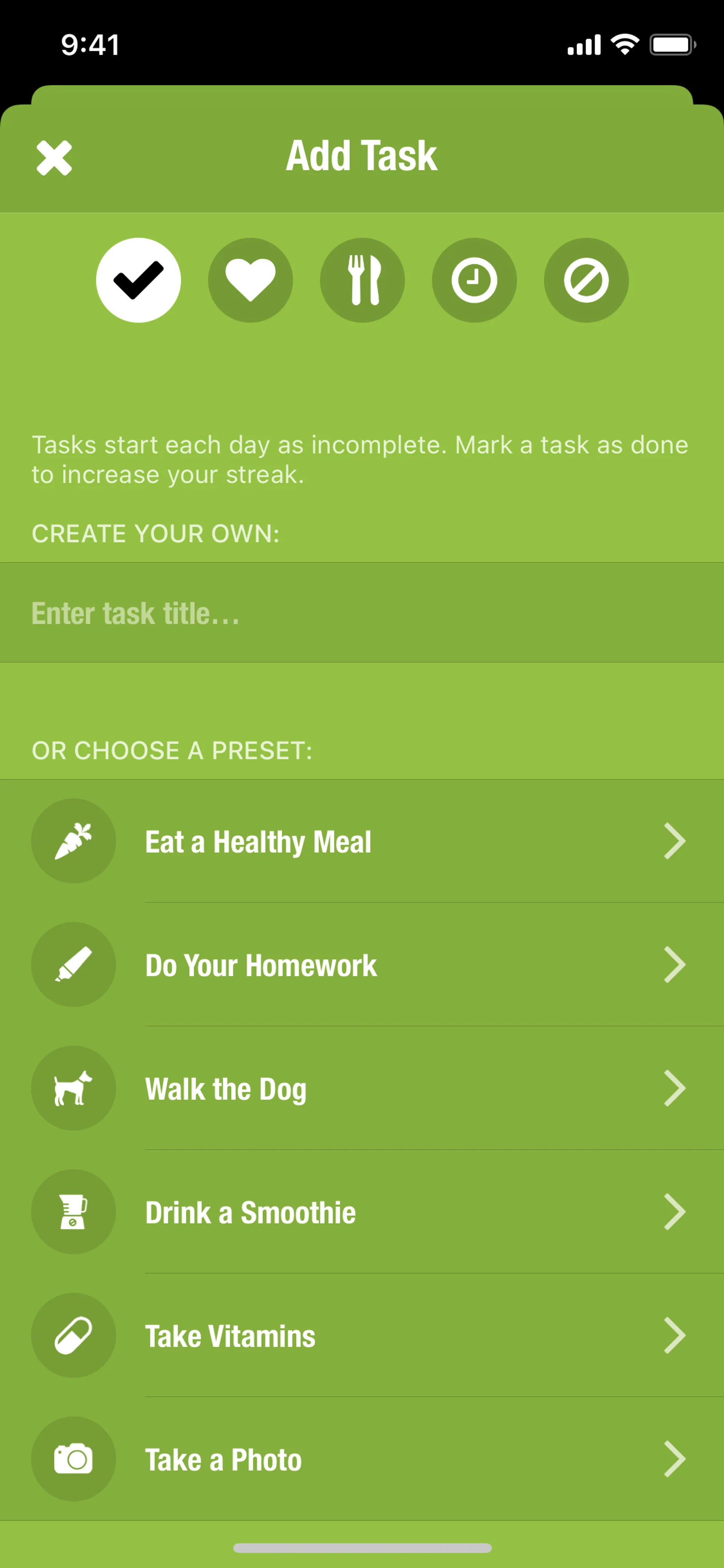Select the checkmark task type

[x=138, y=280]
